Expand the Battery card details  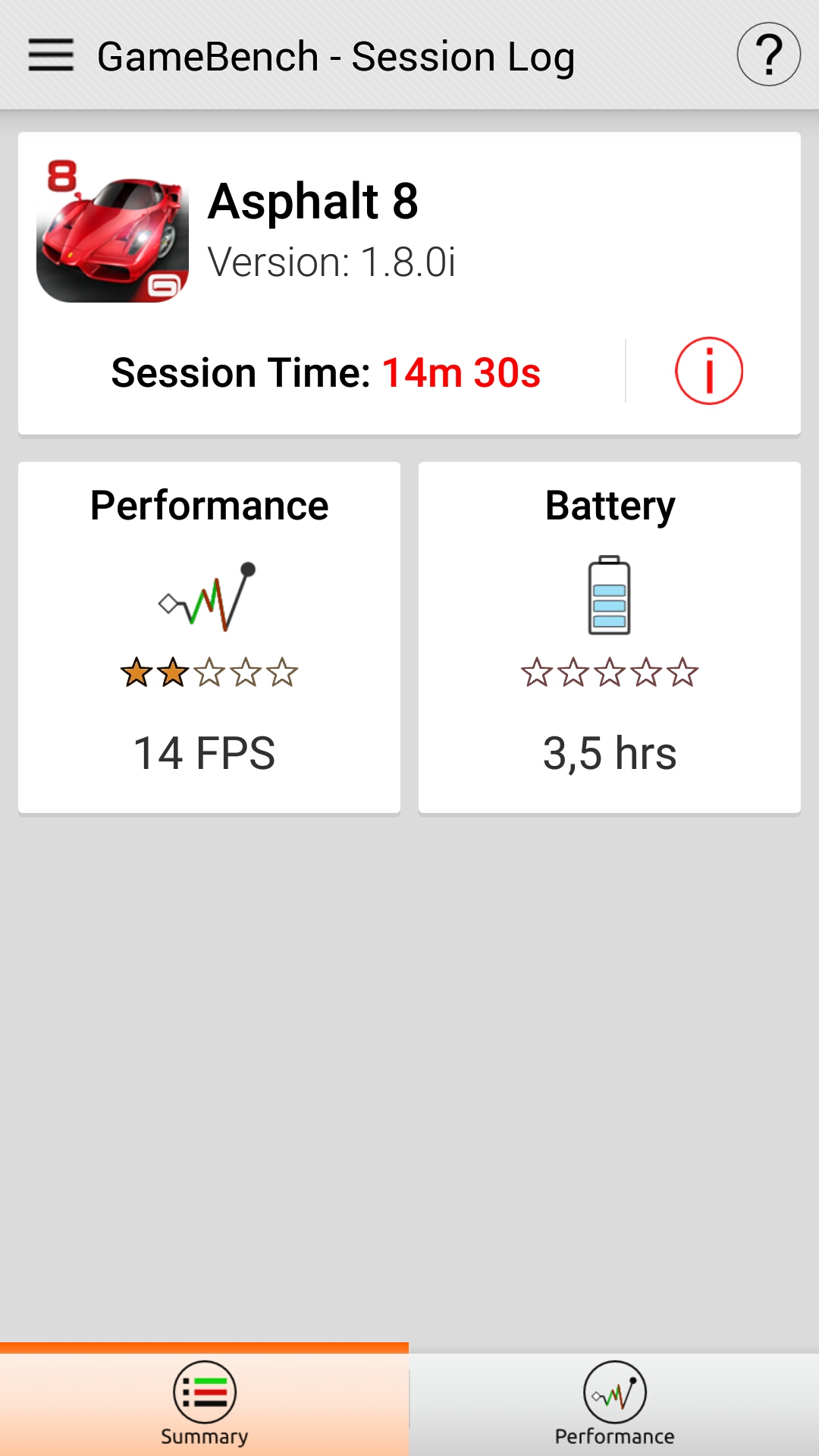click(x=609, y=637)
